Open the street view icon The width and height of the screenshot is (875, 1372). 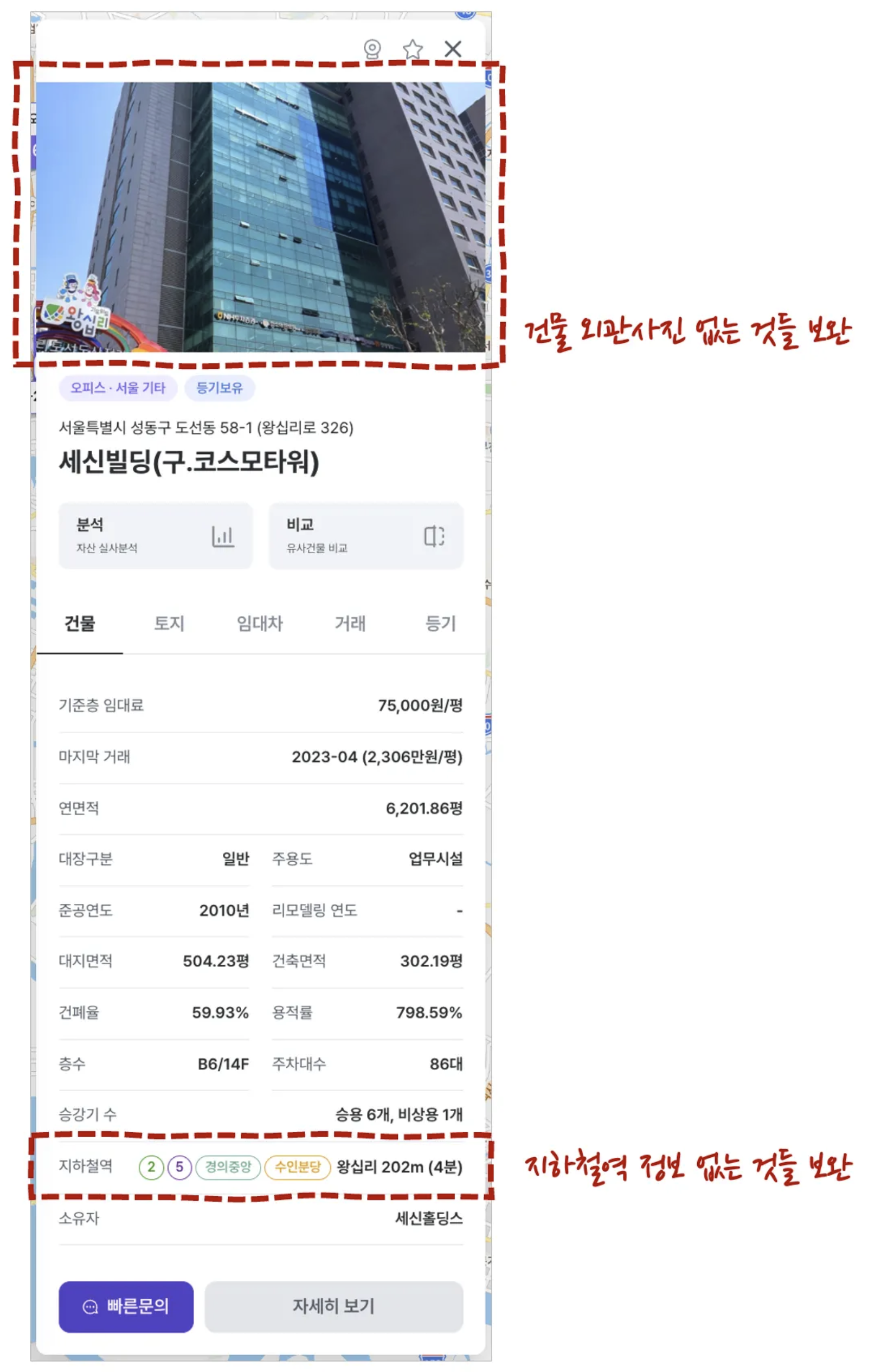(372, 49)
